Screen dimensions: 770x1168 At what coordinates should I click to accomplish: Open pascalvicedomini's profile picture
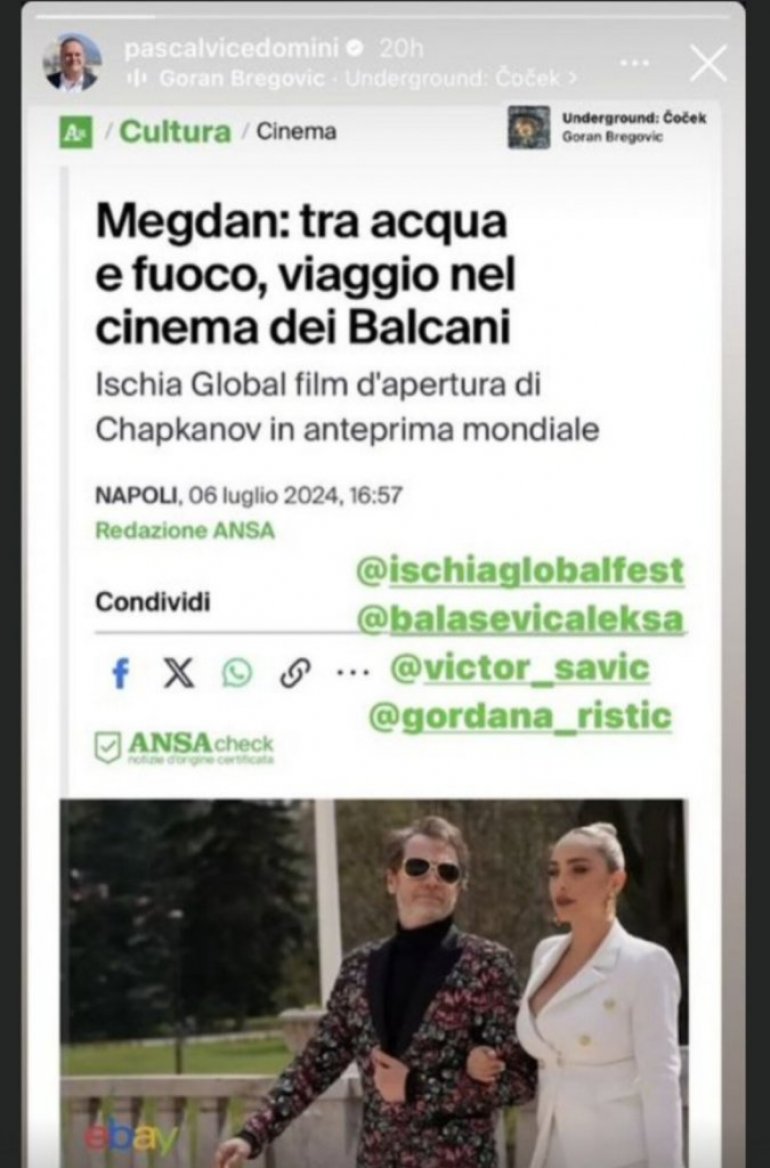72,62
